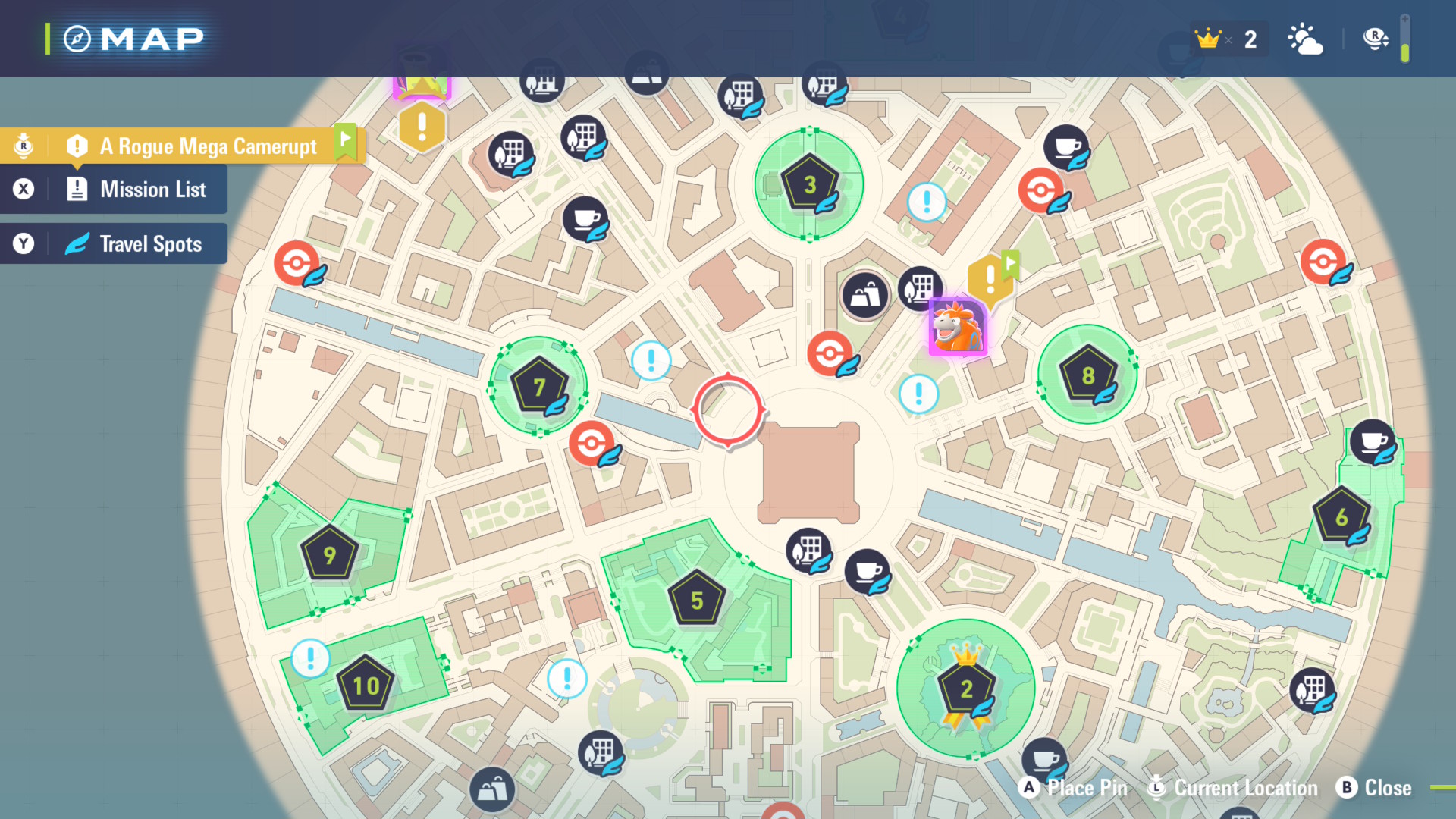The image size is (1456, 819).
Task: Select wild zone 3 marker
Action: (x=809, y=184)
